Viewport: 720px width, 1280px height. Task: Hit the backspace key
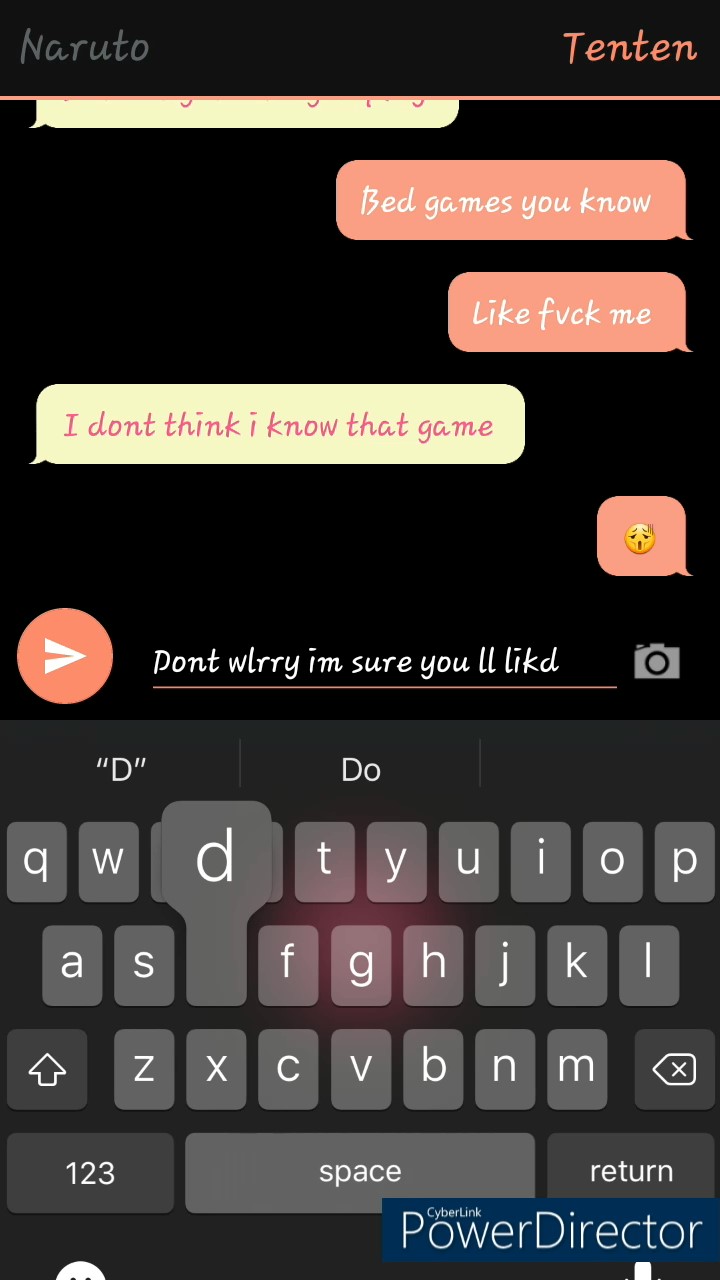(674, 1070)
